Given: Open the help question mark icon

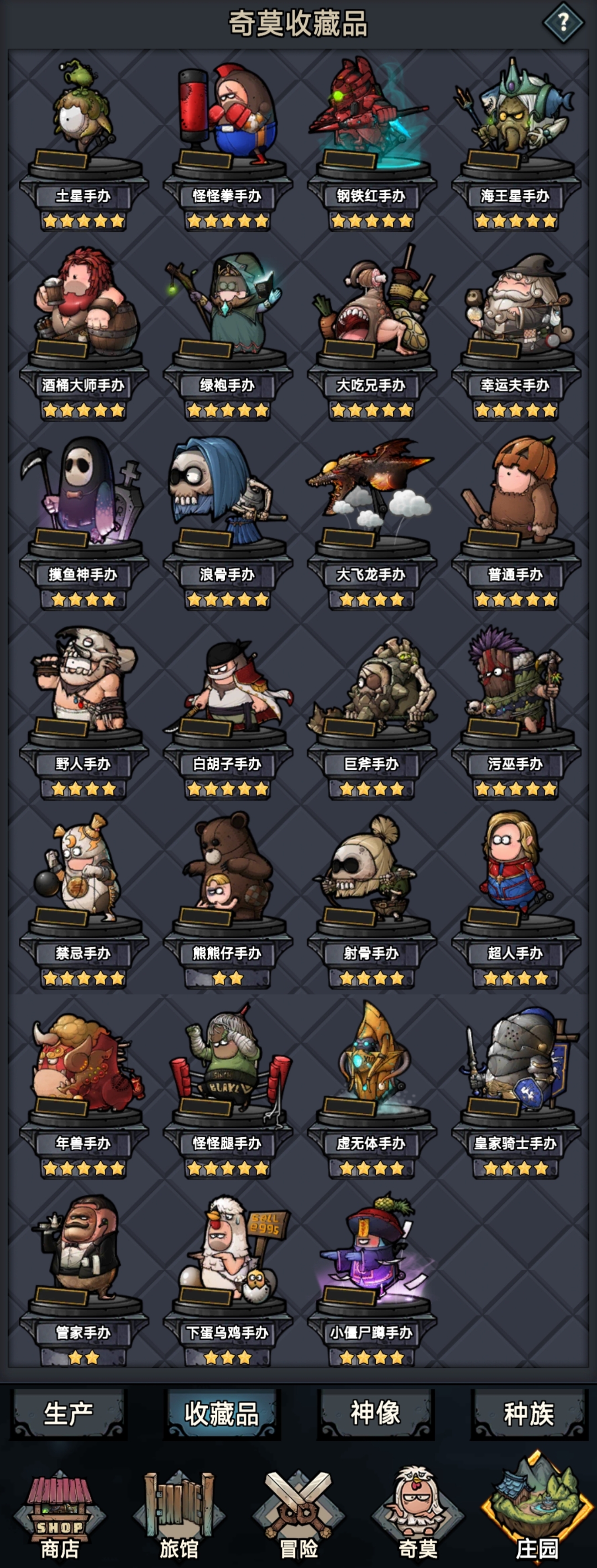Looking at the screenshot, I should (563, 23).
